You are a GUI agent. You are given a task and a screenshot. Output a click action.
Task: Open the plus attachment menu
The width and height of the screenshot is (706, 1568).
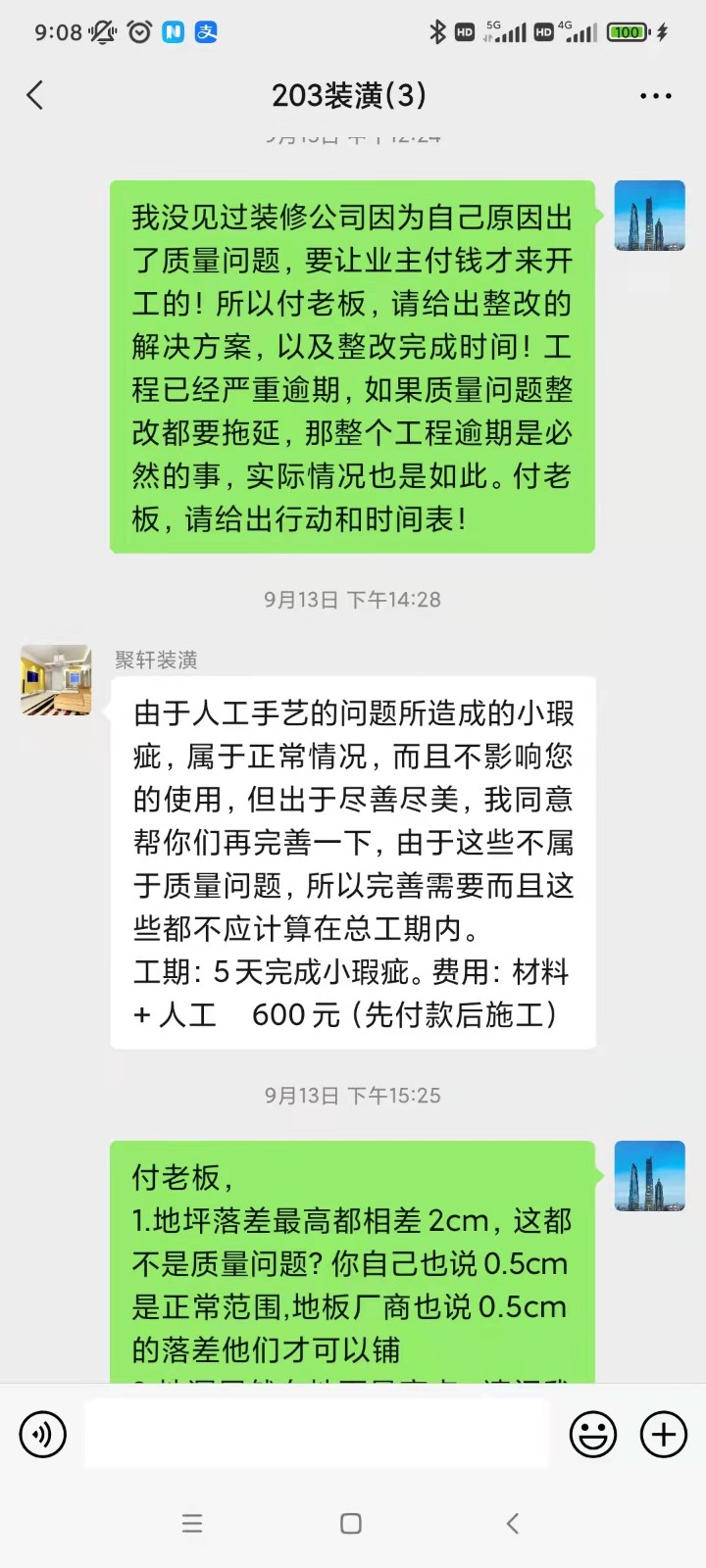click(x=663, y=1435)
